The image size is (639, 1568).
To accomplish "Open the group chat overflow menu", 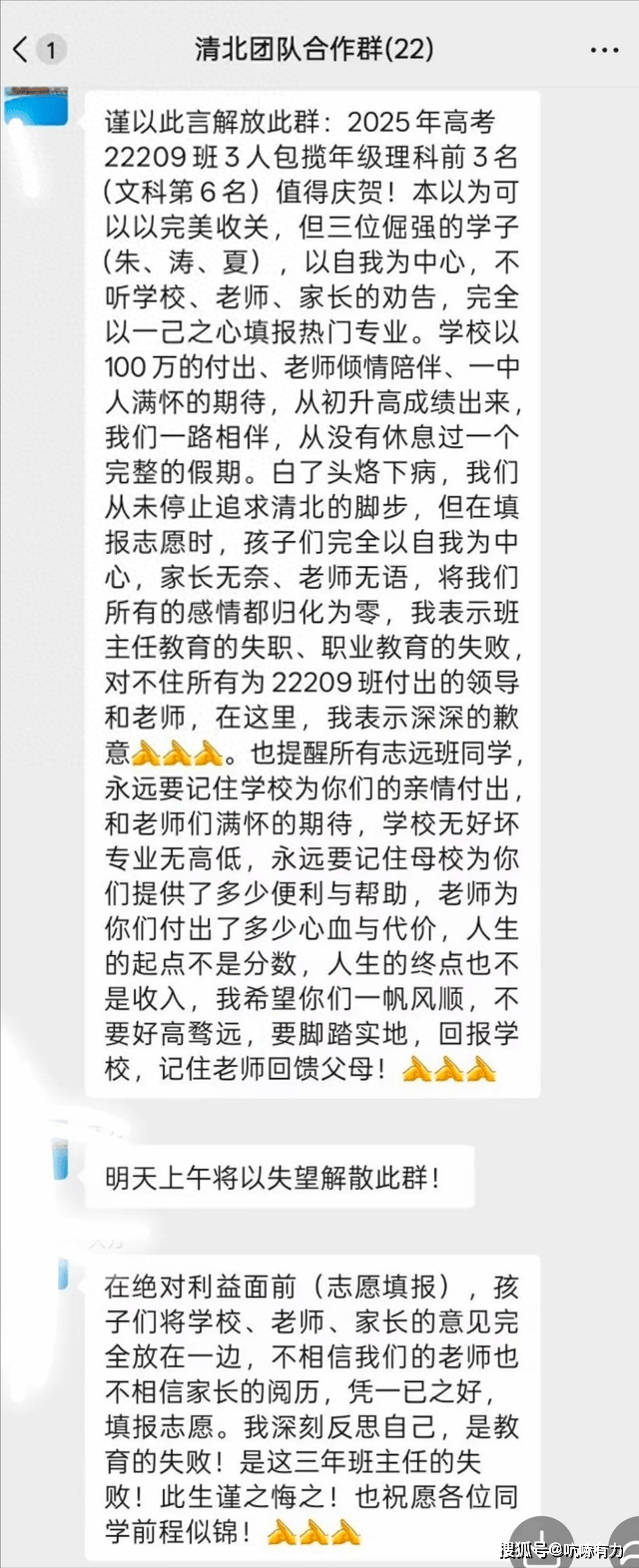I will tap(604, 49).
